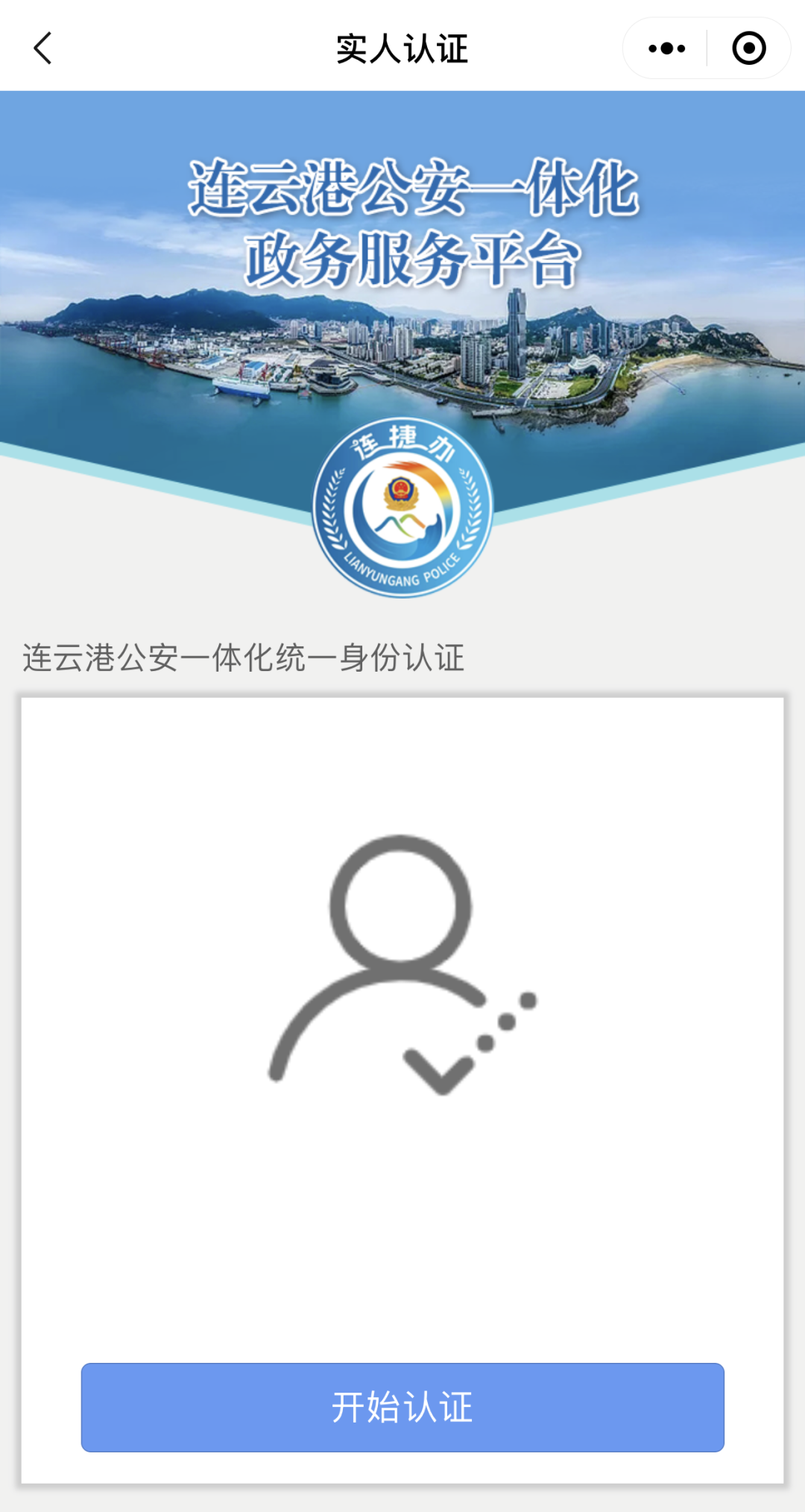Screen dimensions: 805x1512
Task: Tap the 开始认证 button
Action: pos(402,1407)
